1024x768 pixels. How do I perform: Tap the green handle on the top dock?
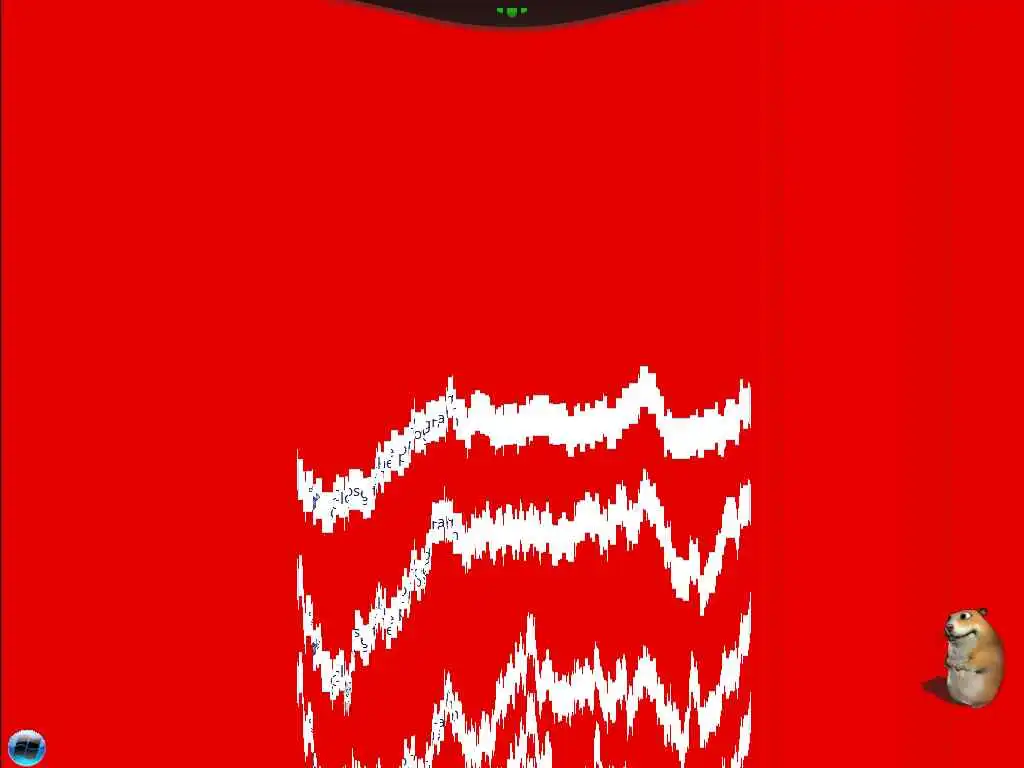click(512, 12)
